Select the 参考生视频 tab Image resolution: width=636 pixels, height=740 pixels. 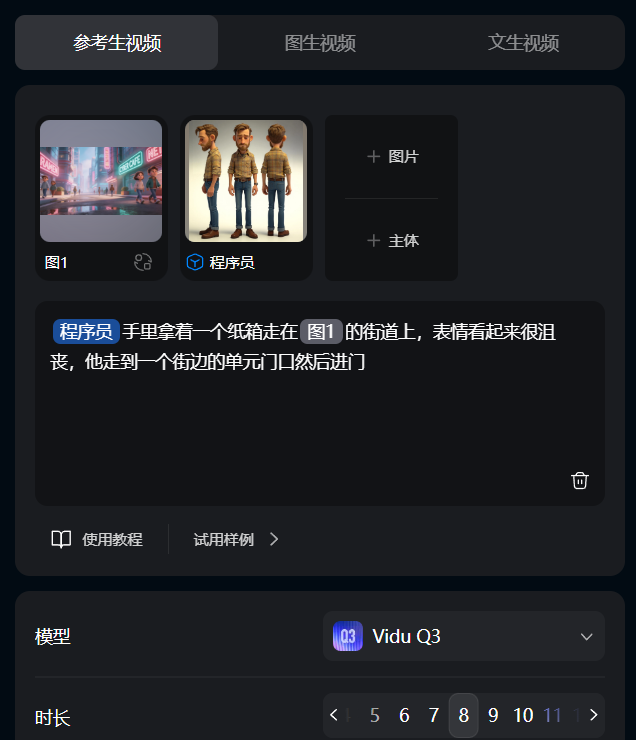[117, 43]
